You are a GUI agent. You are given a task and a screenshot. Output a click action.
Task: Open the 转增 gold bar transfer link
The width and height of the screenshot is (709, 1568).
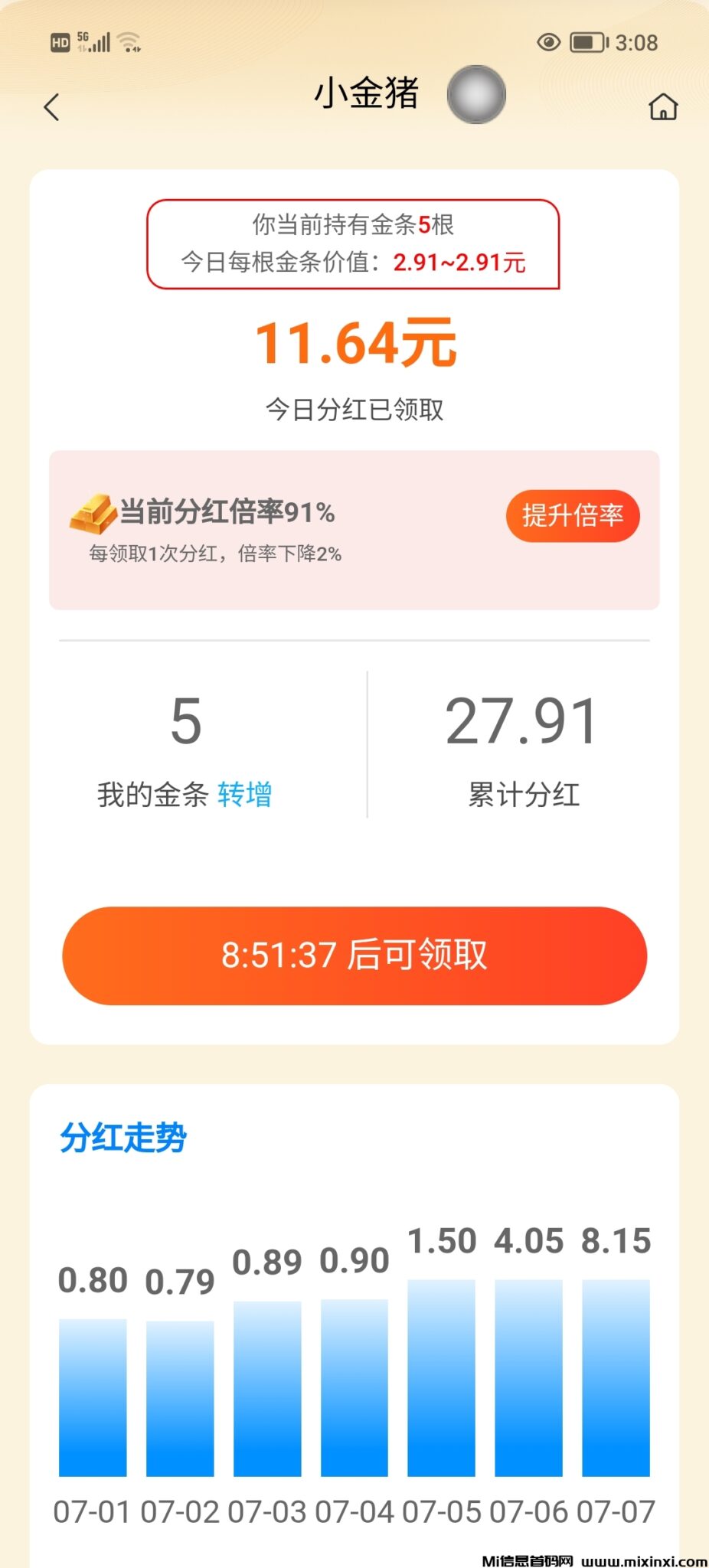tap(244, 795)
